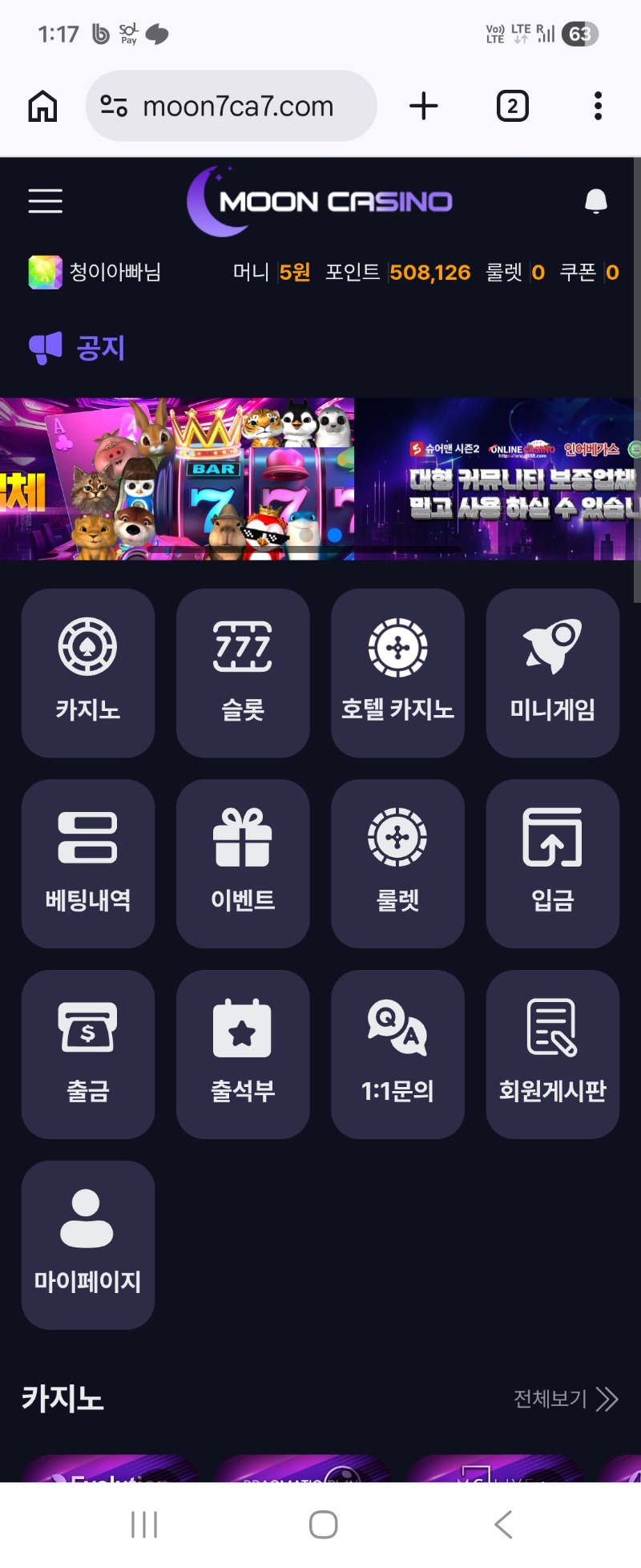Open the 룰렛 tile
This screenshot has height=1568, width=641.
click(397, 863)
